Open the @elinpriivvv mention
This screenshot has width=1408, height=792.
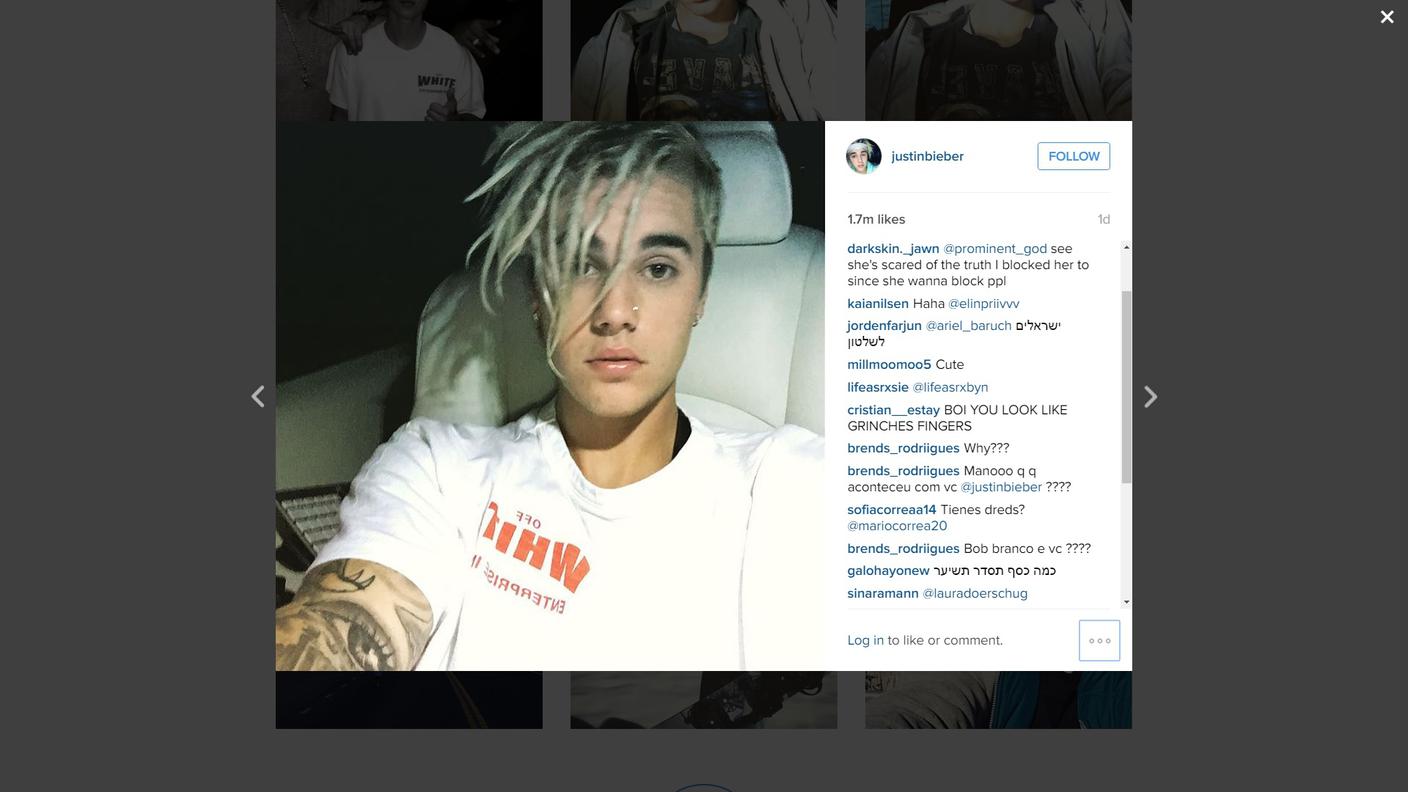pos(984,303)
